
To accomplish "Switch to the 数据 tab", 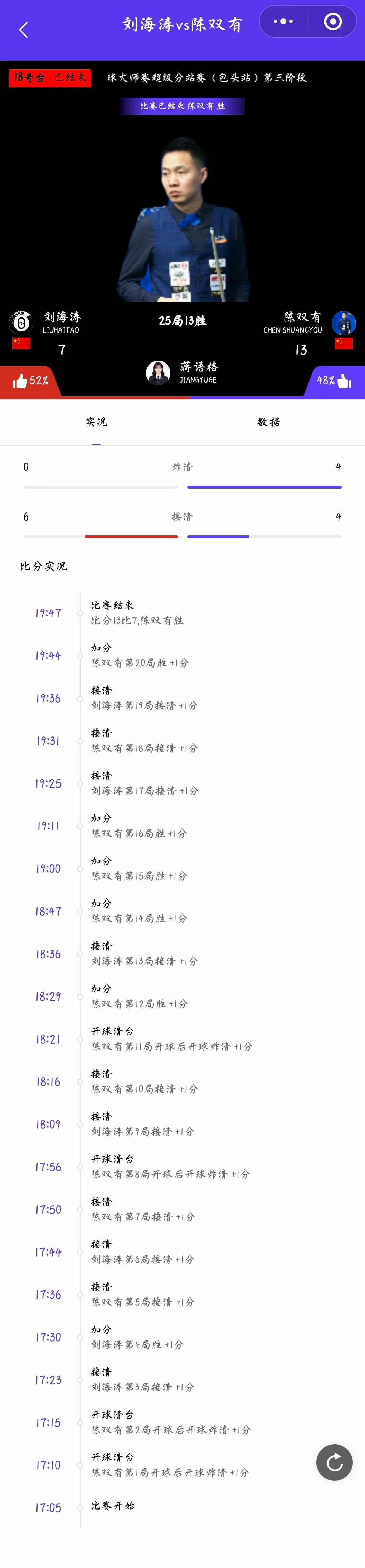I will click(x=268, y=422).
